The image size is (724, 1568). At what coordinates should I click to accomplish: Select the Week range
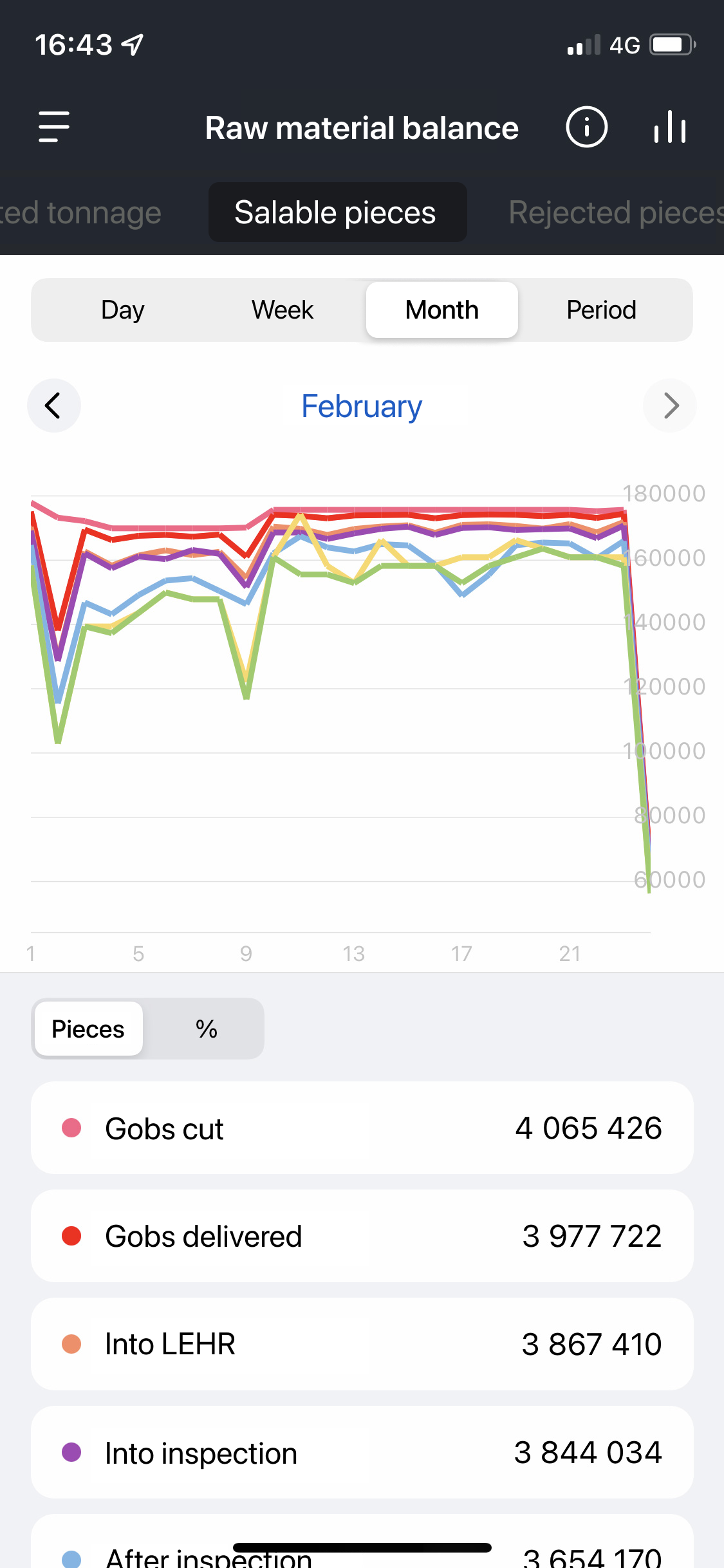click(x=283, y=310)
